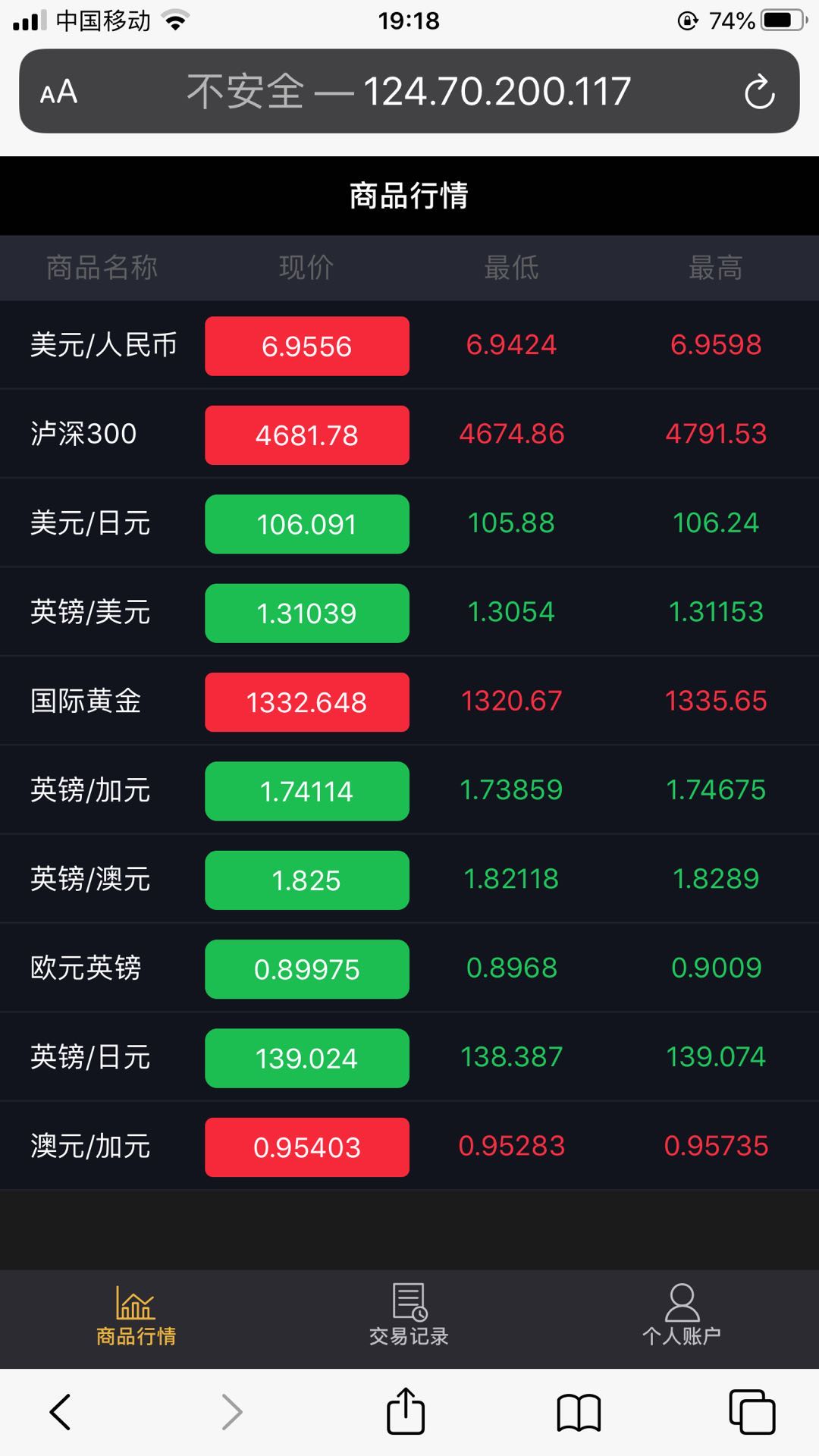
Task: Open the 美元/人民币 row
Action: [409, 345]
